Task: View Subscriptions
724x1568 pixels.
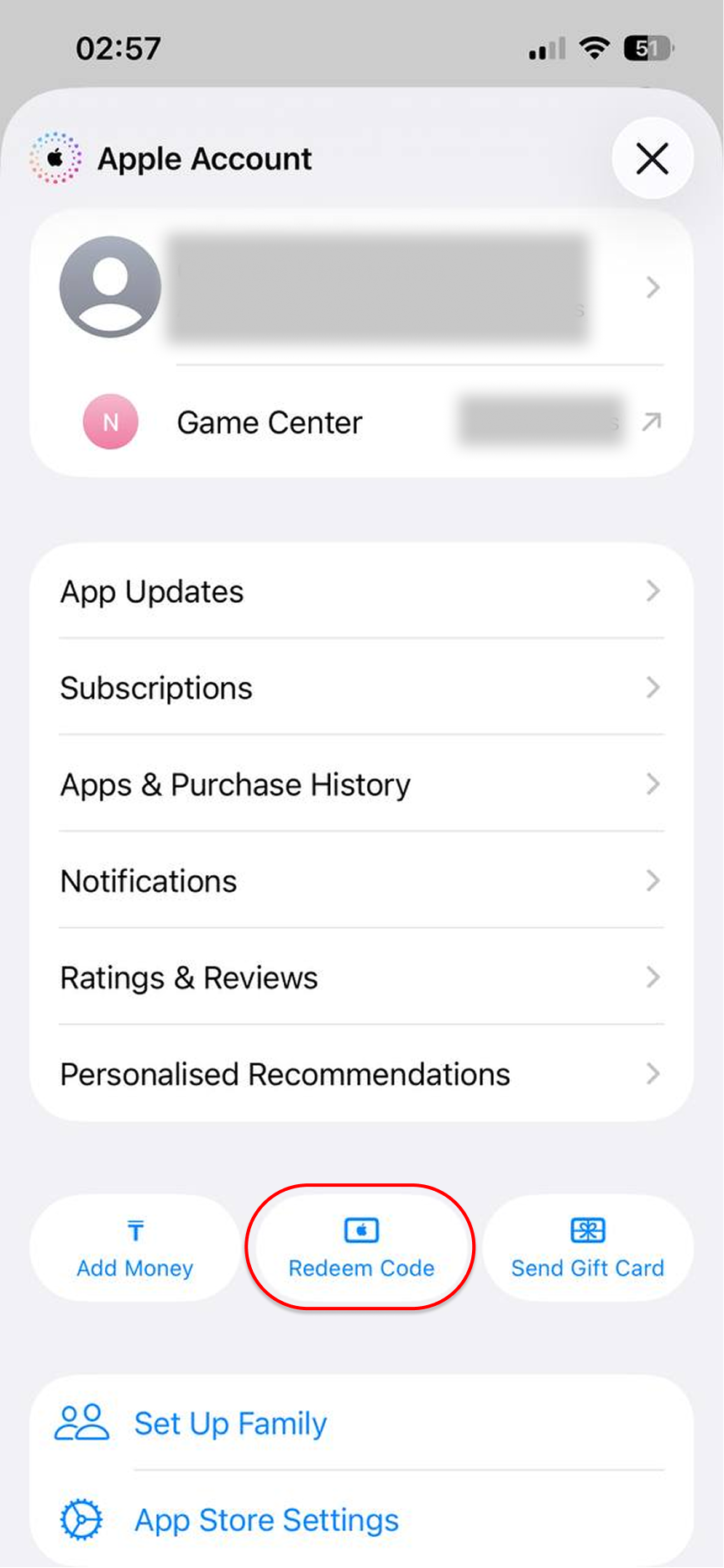Action: coord(361,688)
